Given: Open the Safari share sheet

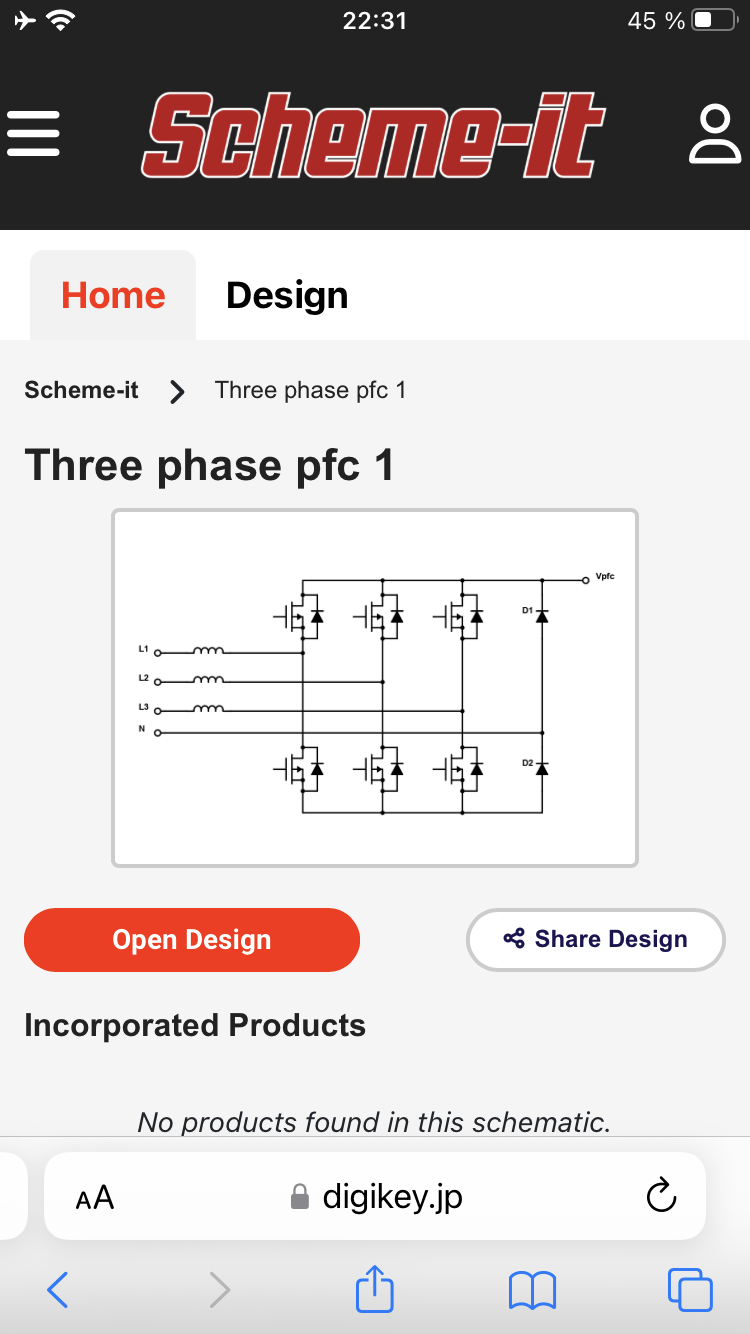Looking at the screenshot, I should [375, 1288].
